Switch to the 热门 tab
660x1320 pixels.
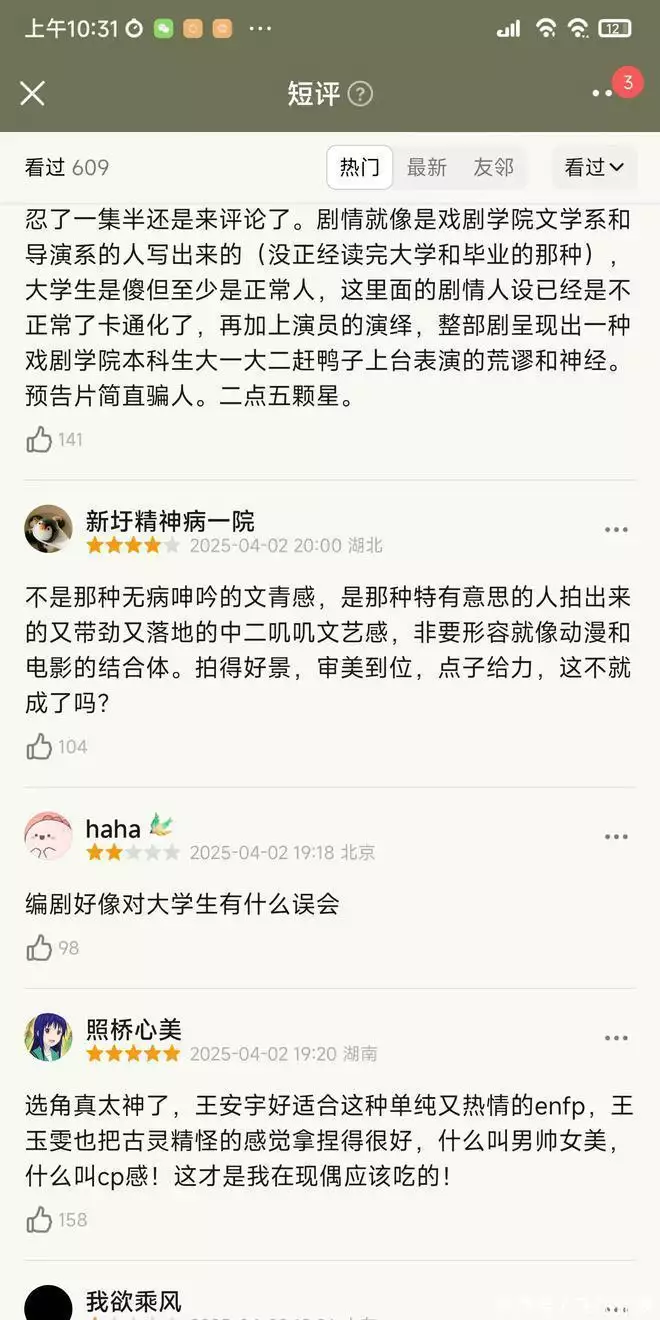[x=360, y=168]
